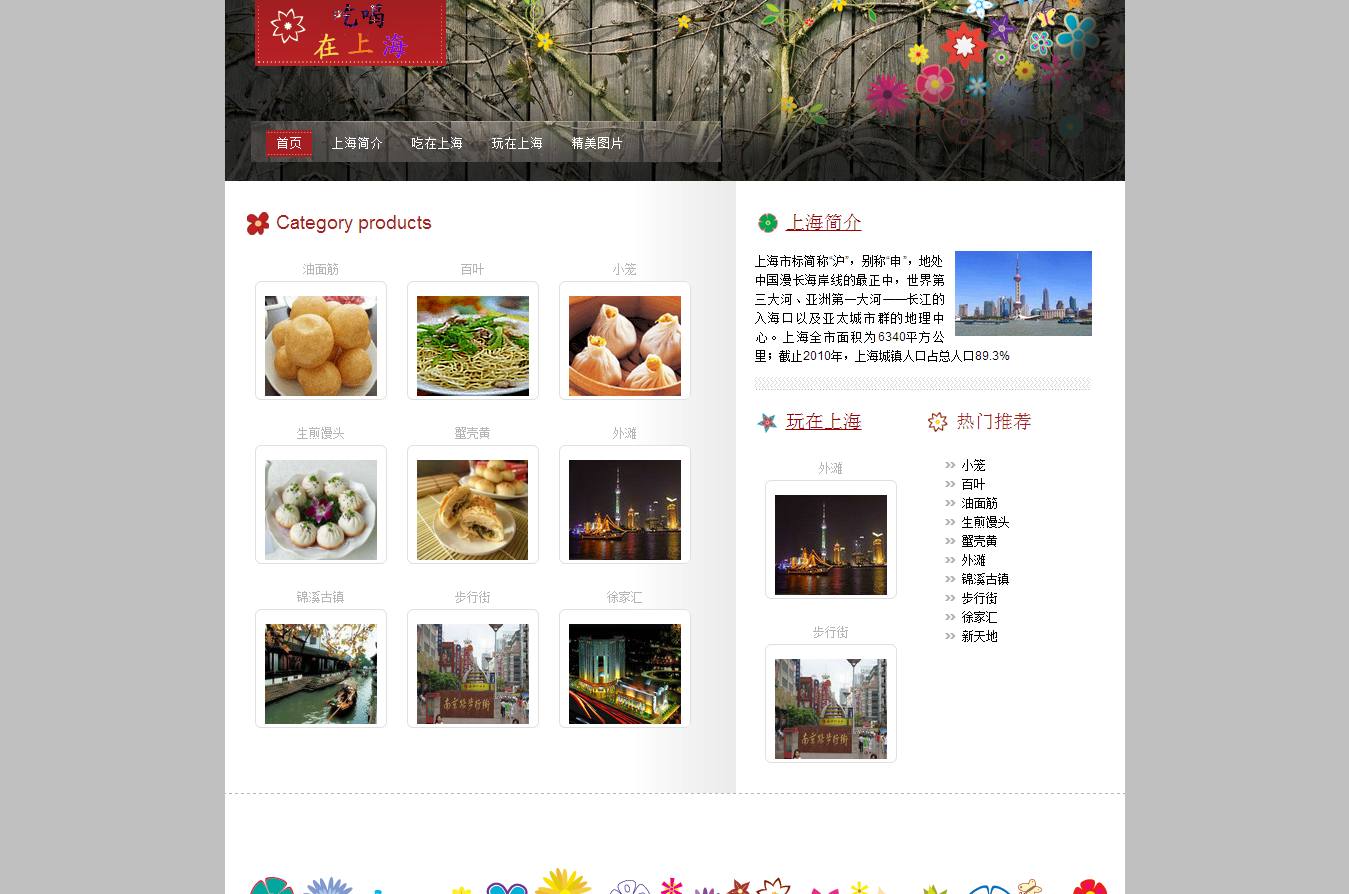1349x894 pixels.
Task: Open the 徐家汇 night view thumbnail
Action: coord(625,673)
